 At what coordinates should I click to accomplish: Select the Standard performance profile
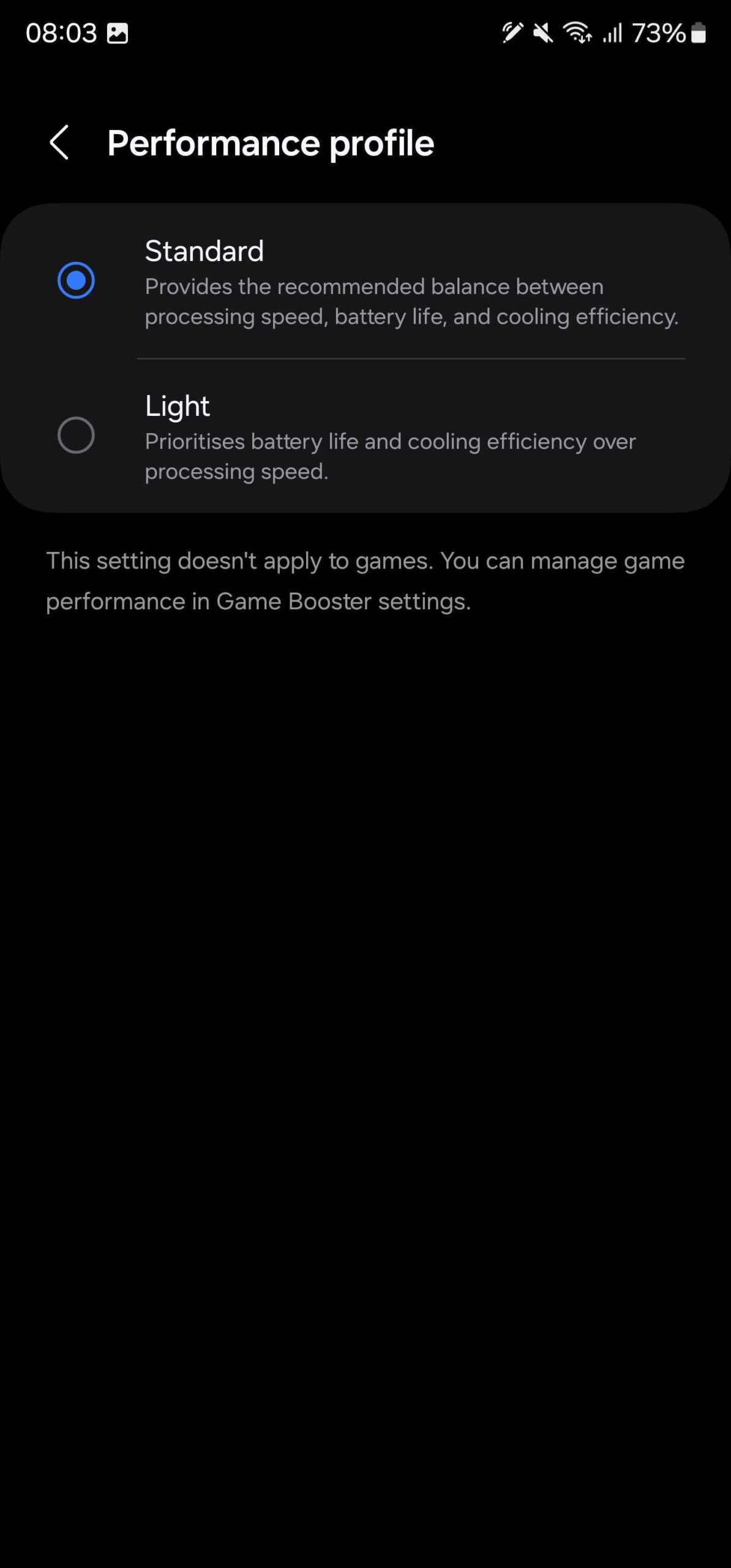[x=76, y=281]
